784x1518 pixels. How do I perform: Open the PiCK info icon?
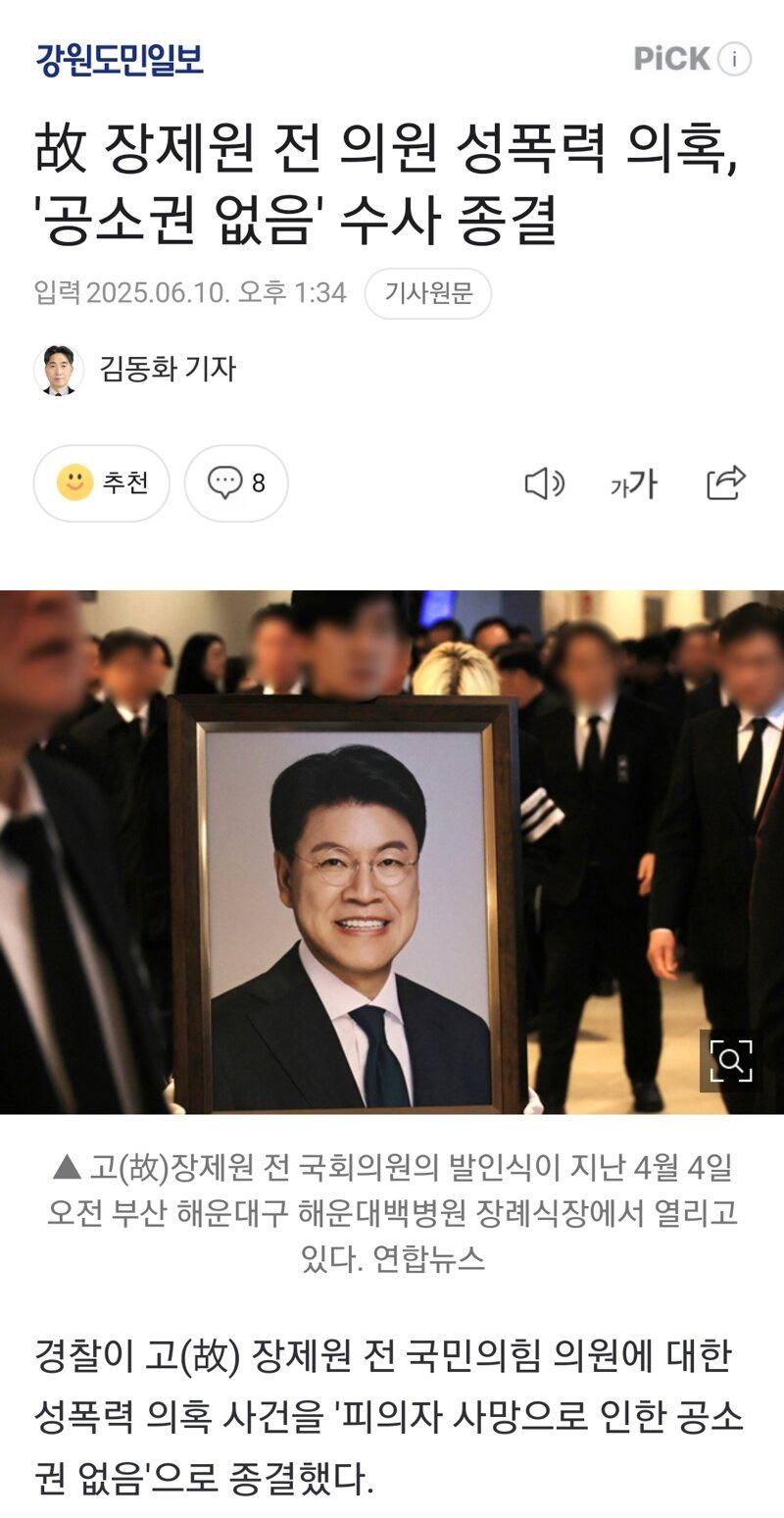click(x=734, y=59)
